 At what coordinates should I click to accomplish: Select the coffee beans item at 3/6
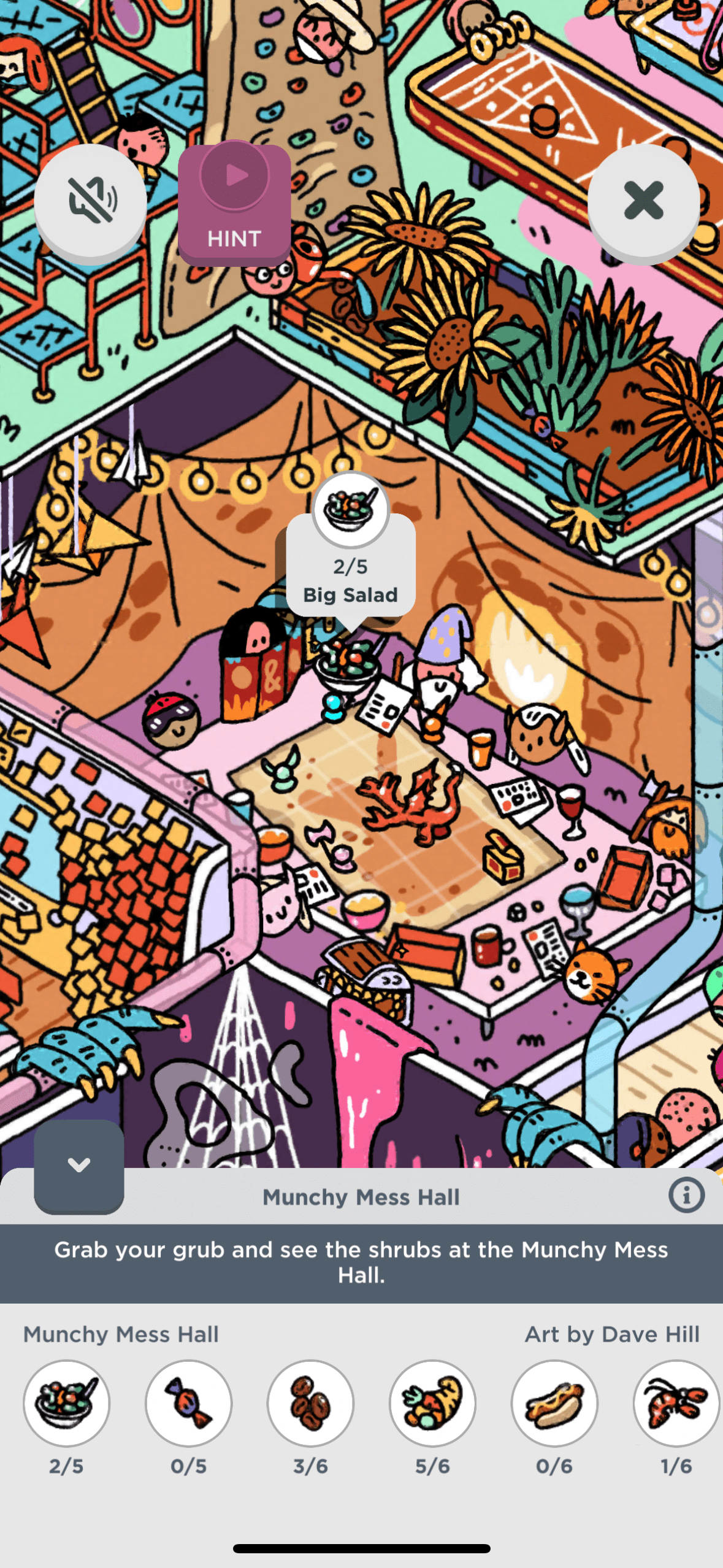(x=310, y=1404)
